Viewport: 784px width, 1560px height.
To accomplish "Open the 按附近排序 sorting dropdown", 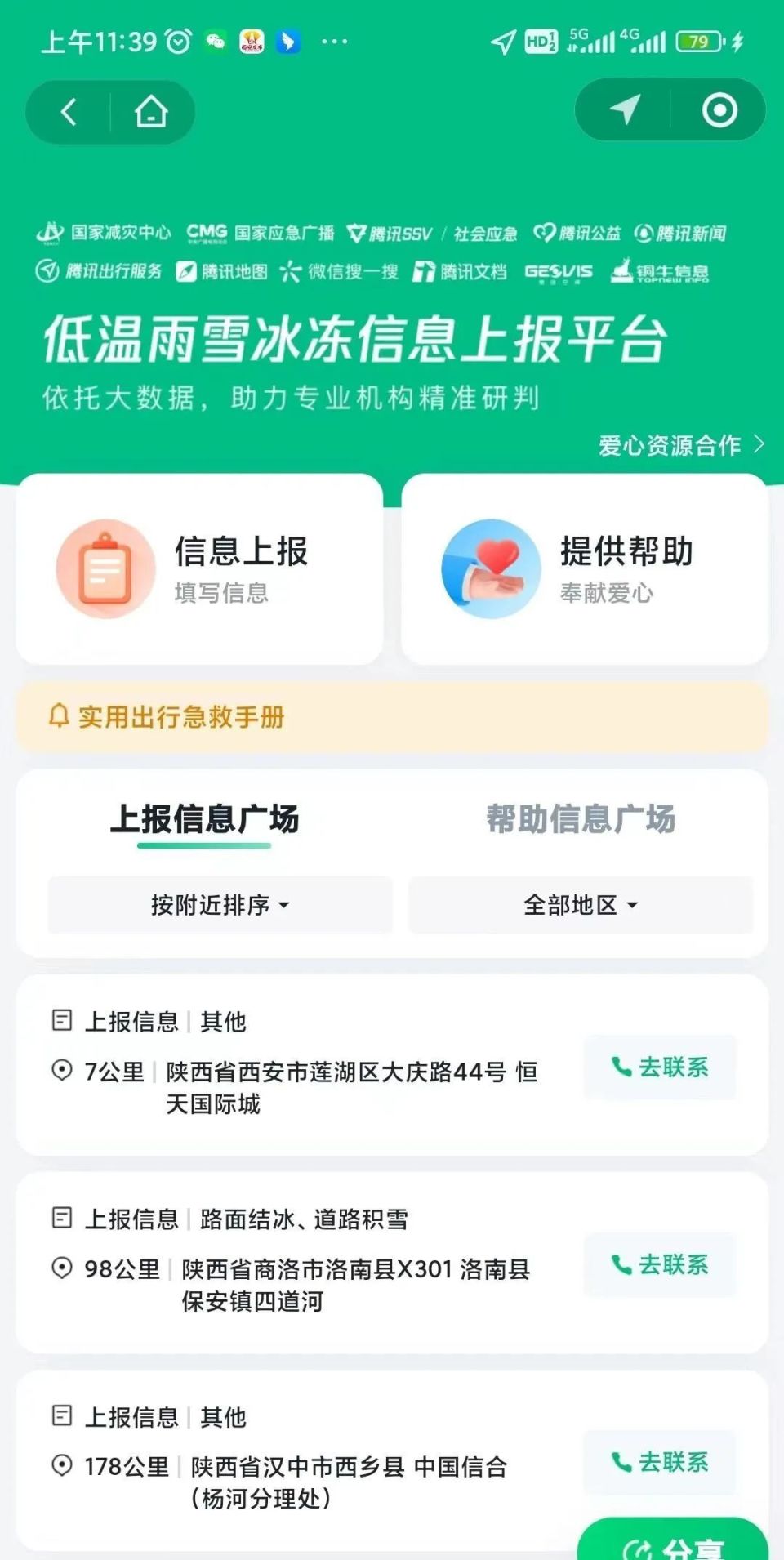I will 220,905.
